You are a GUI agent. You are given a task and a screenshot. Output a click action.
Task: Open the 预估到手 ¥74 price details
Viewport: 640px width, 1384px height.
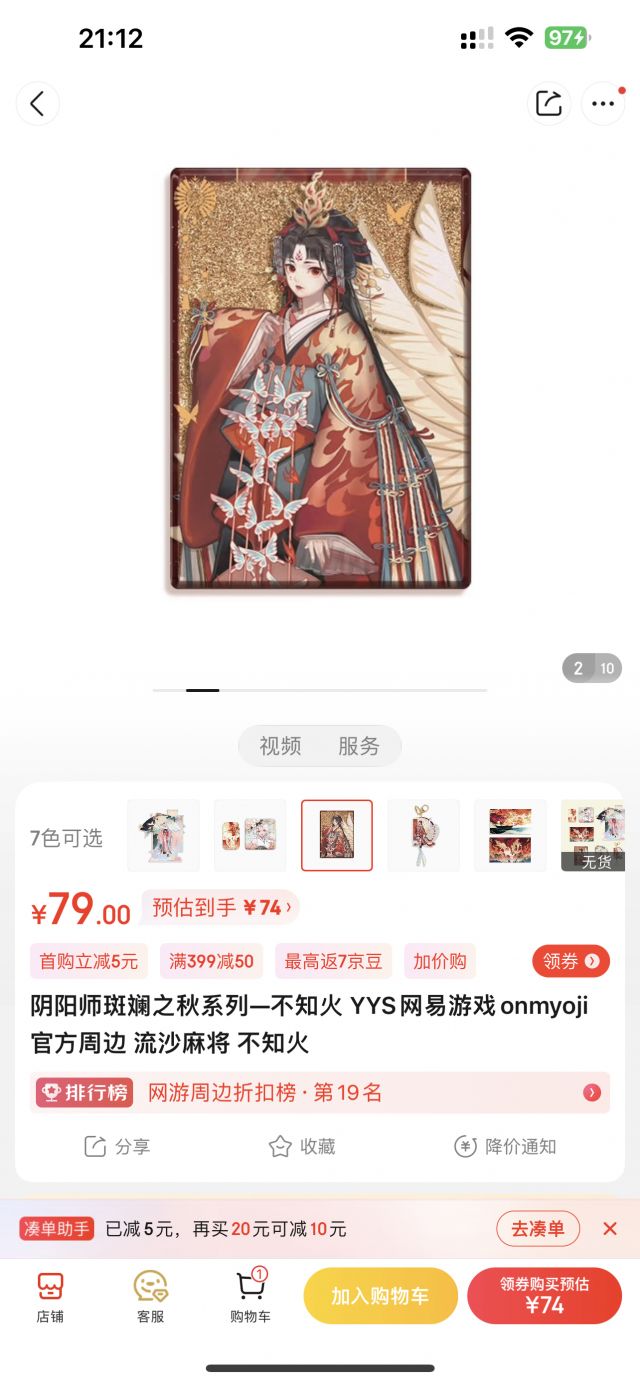(x=221, y=907)
